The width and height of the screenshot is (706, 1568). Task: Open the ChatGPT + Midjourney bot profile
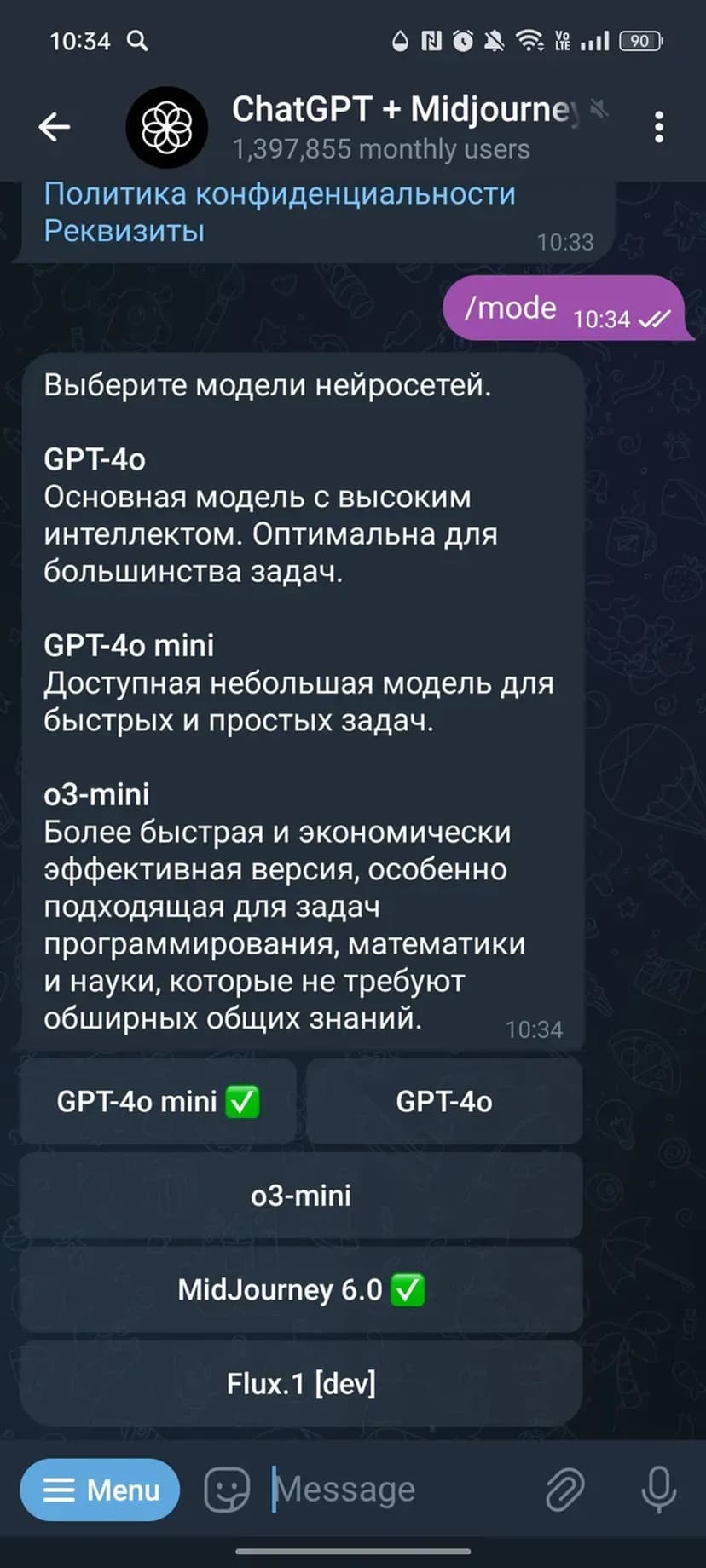click(379, 128)
